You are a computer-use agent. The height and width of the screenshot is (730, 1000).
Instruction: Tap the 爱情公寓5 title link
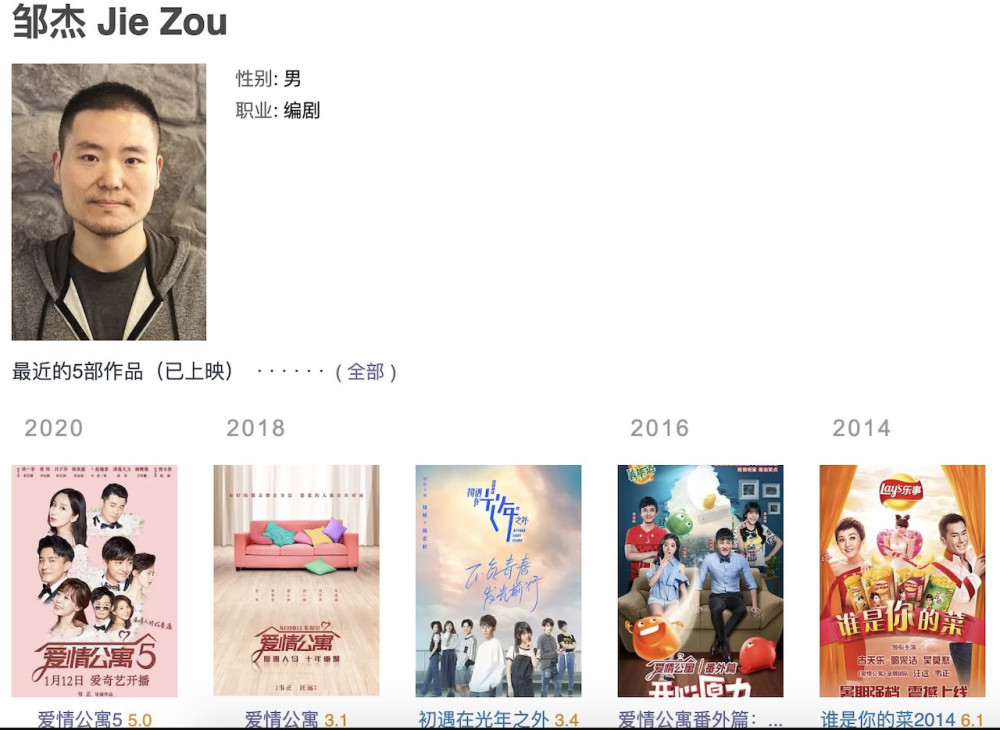tap(80, 719)
